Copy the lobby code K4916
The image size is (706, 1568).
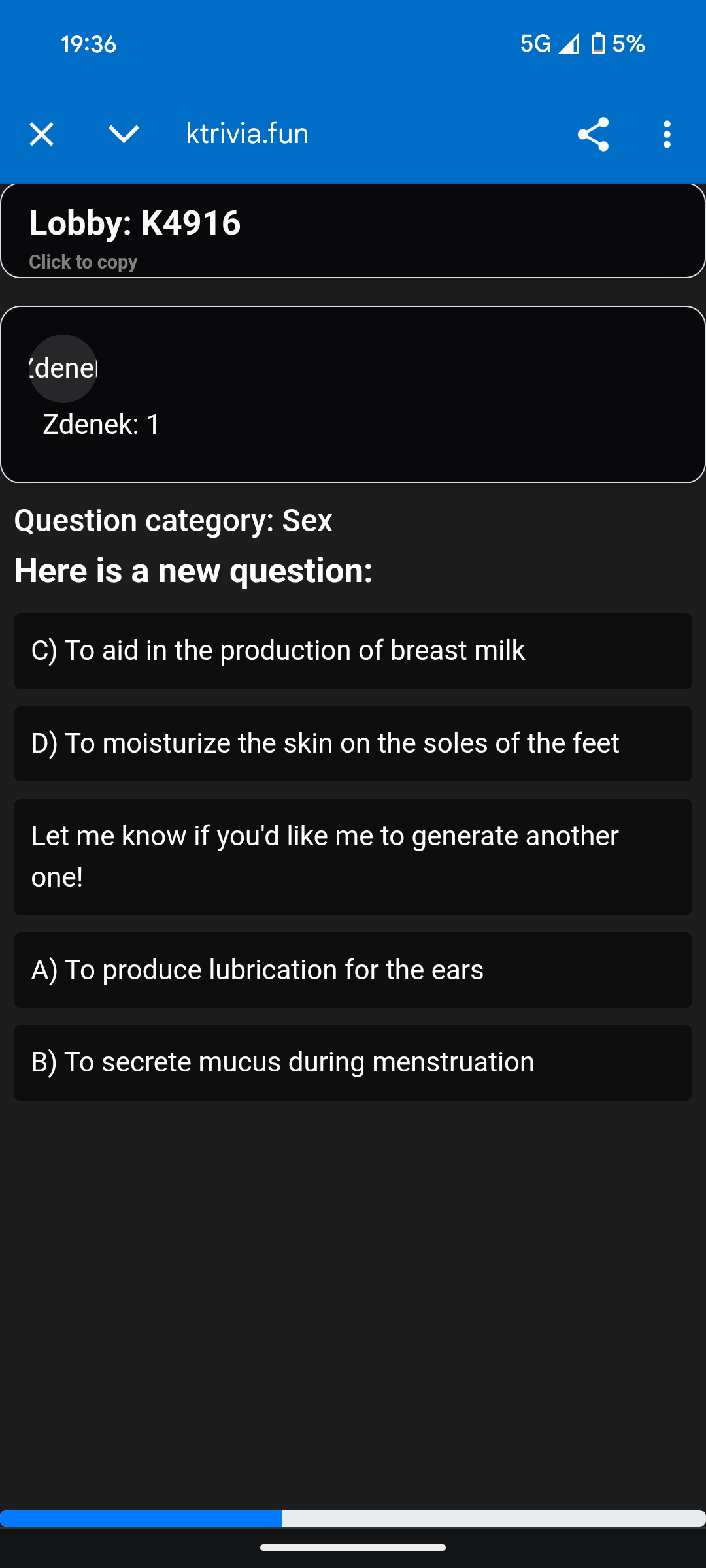click(x=353, y=231)
